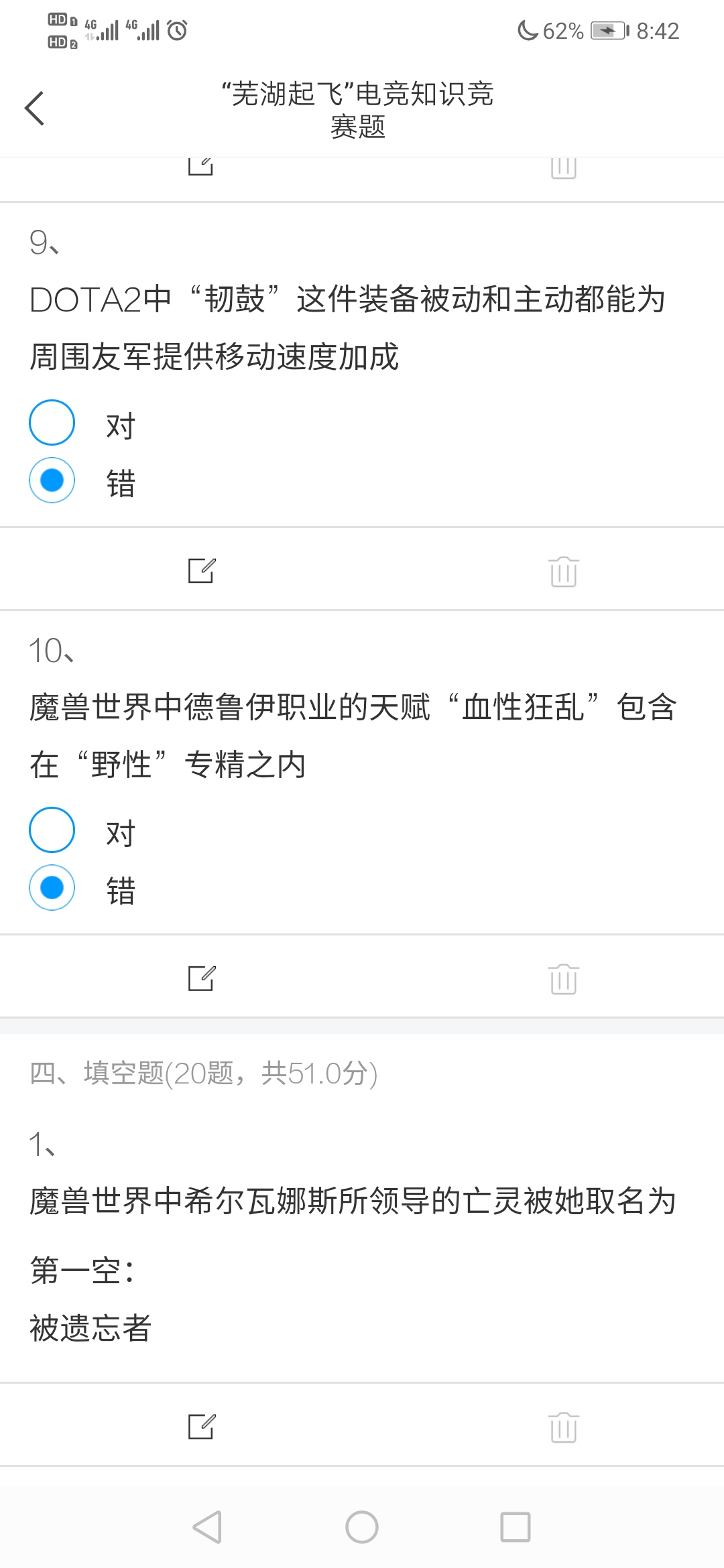
Task: Select 对 for question 9
Action: (52, 423)
